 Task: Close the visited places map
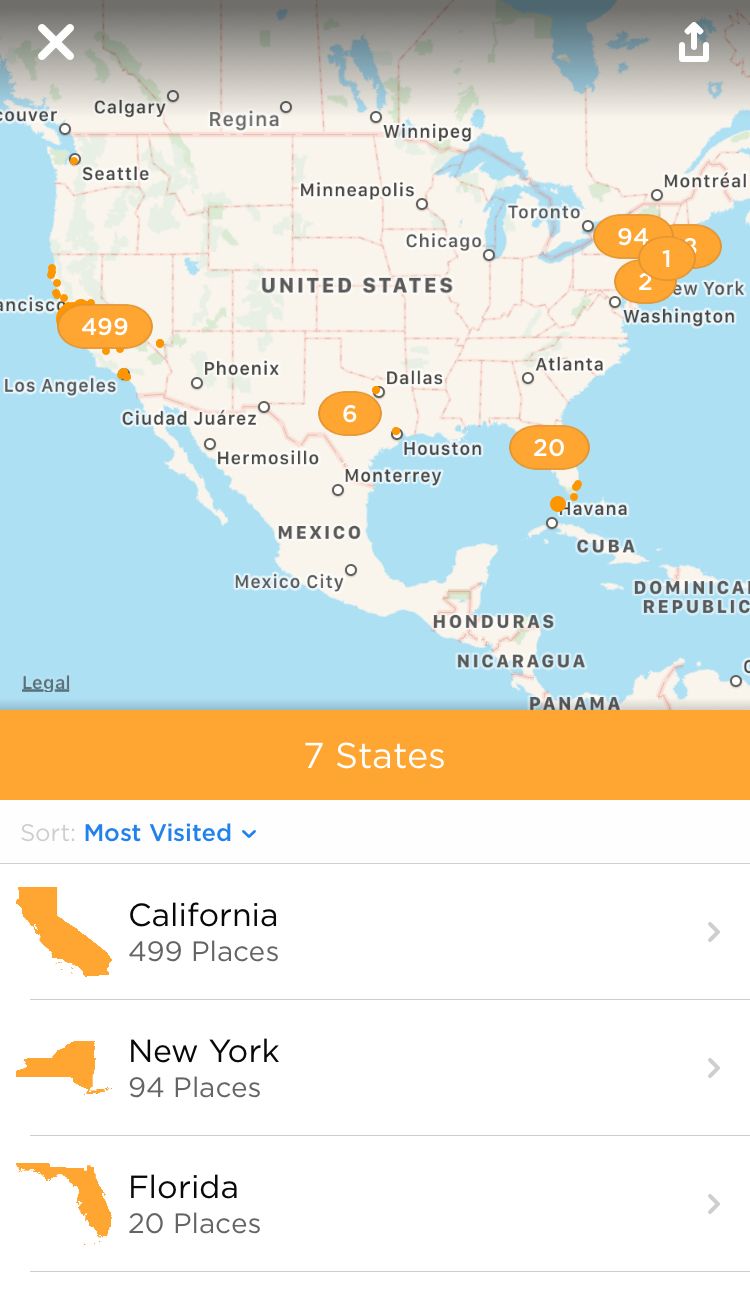click(56, 43)
